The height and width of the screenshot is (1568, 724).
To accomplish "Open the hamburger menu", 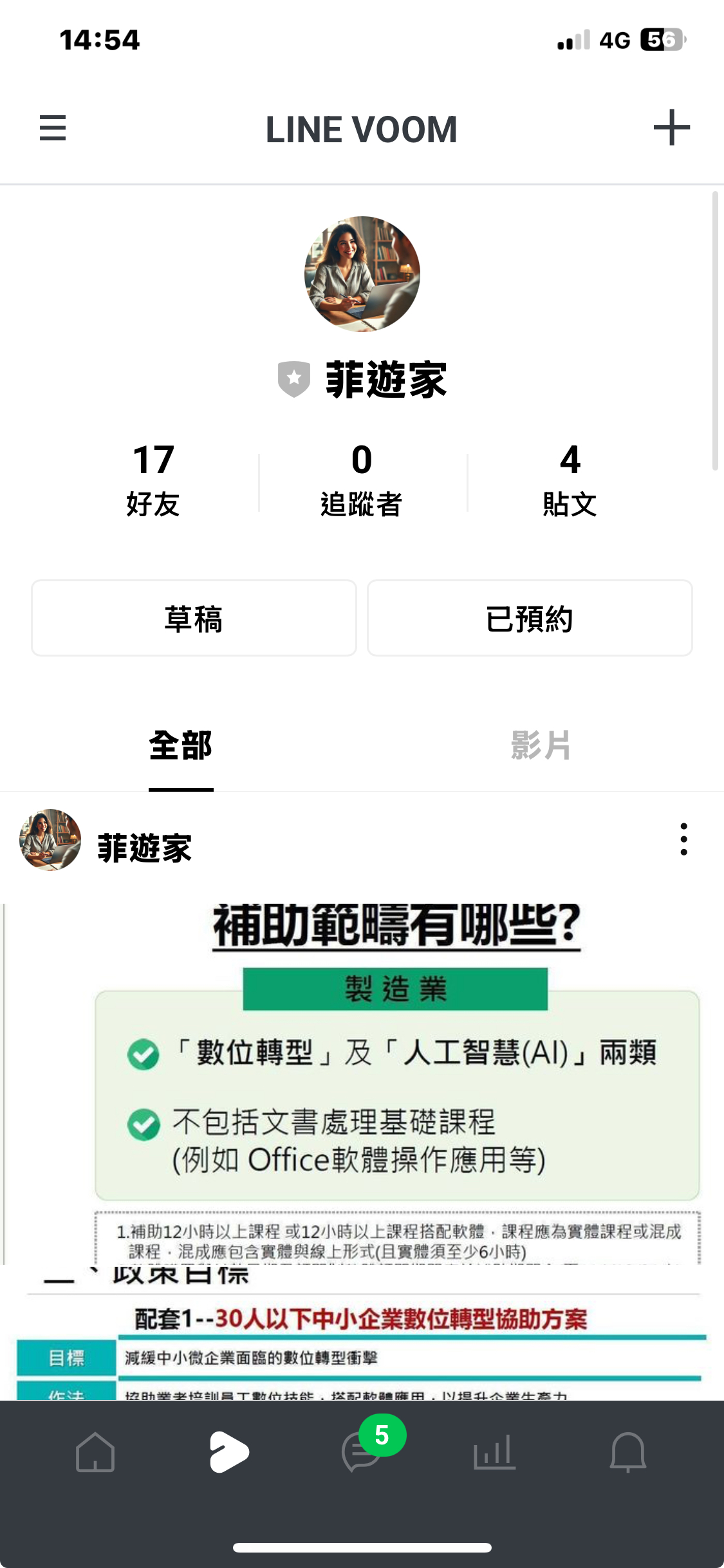I will (53, 127).
